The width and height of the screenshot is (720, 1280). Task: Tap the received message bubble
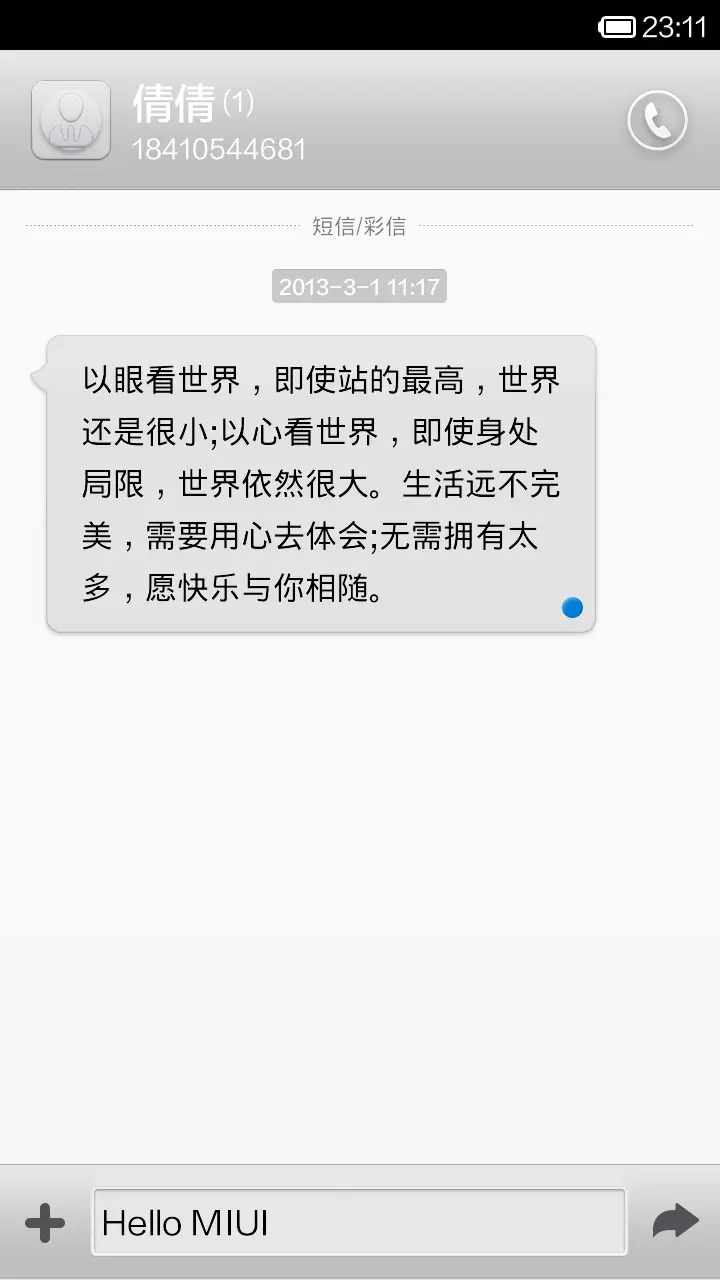pos(320,480)
